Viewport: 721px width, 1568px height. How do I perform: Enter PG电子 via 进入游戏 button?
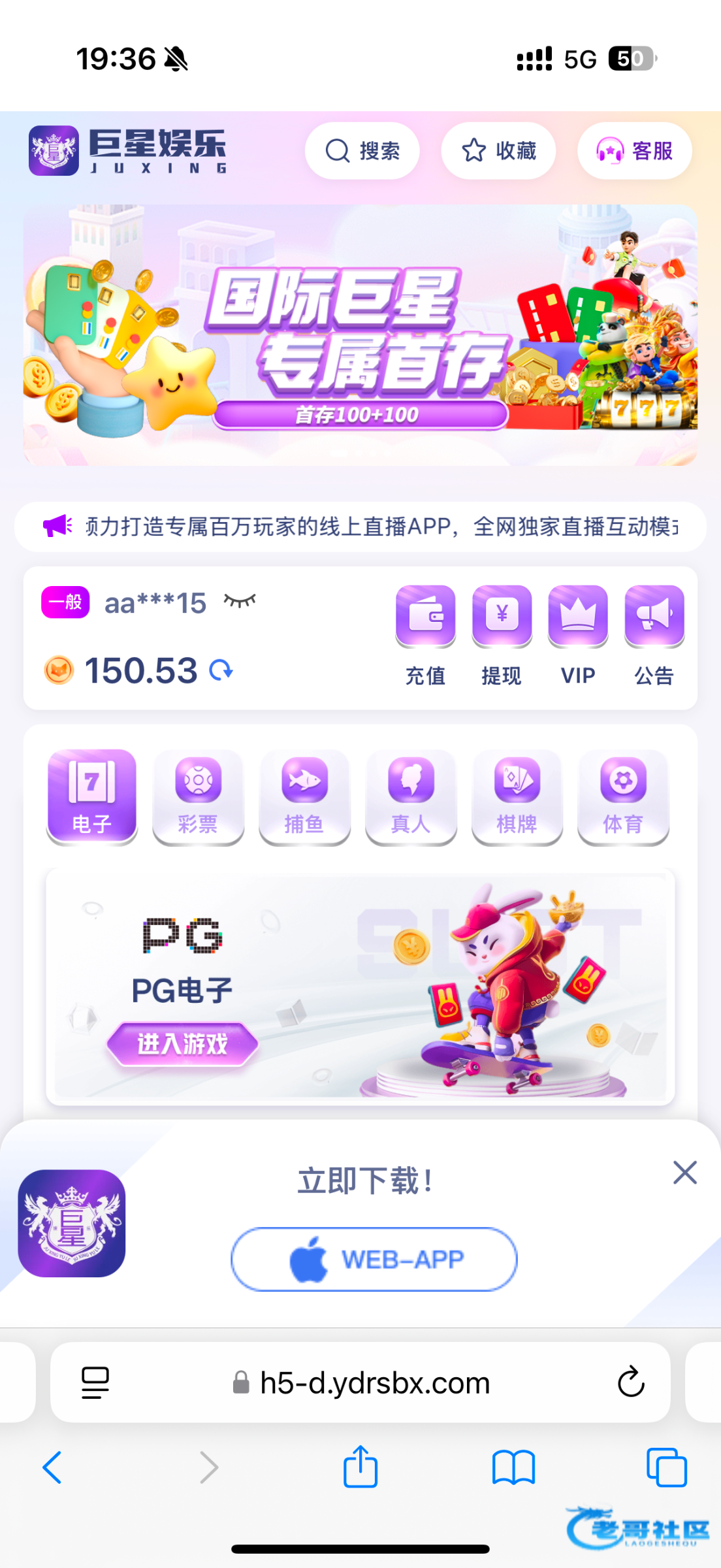(182, 1043)
